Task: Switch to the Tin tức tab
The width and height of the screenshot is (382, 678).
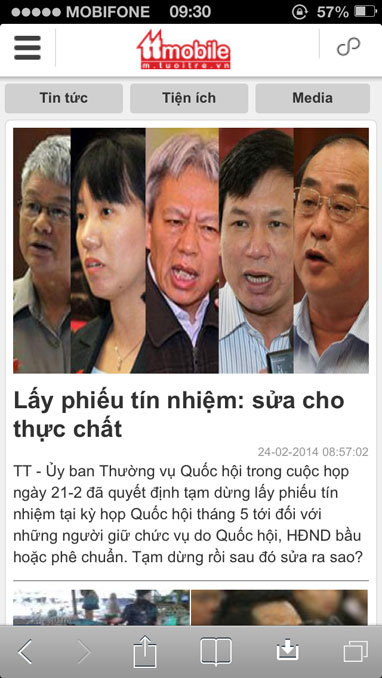Action: click(64, 98)
